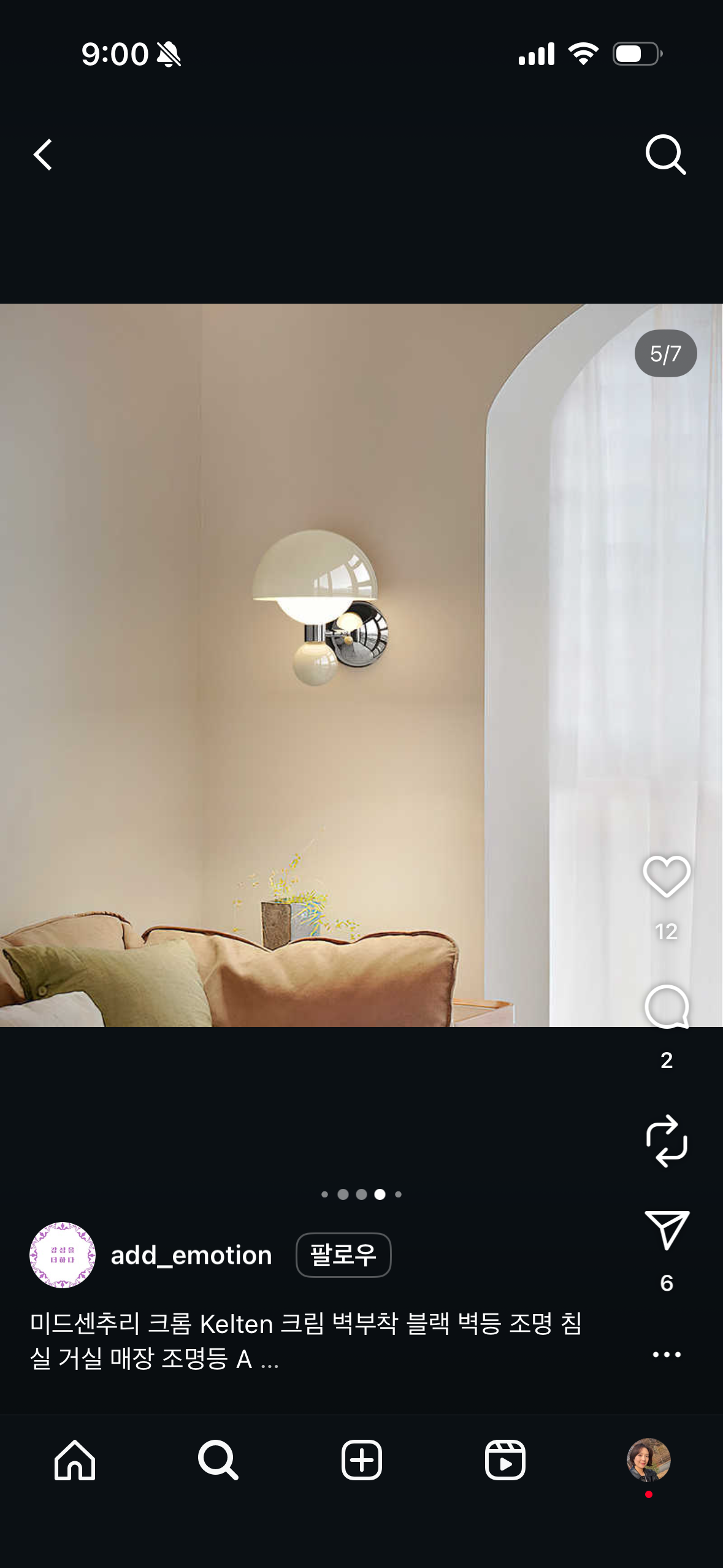Image resolution: width=723 pixels, height=1568 pixels.
Task: Open the add_emotion profile picture
Action: 63,1255
